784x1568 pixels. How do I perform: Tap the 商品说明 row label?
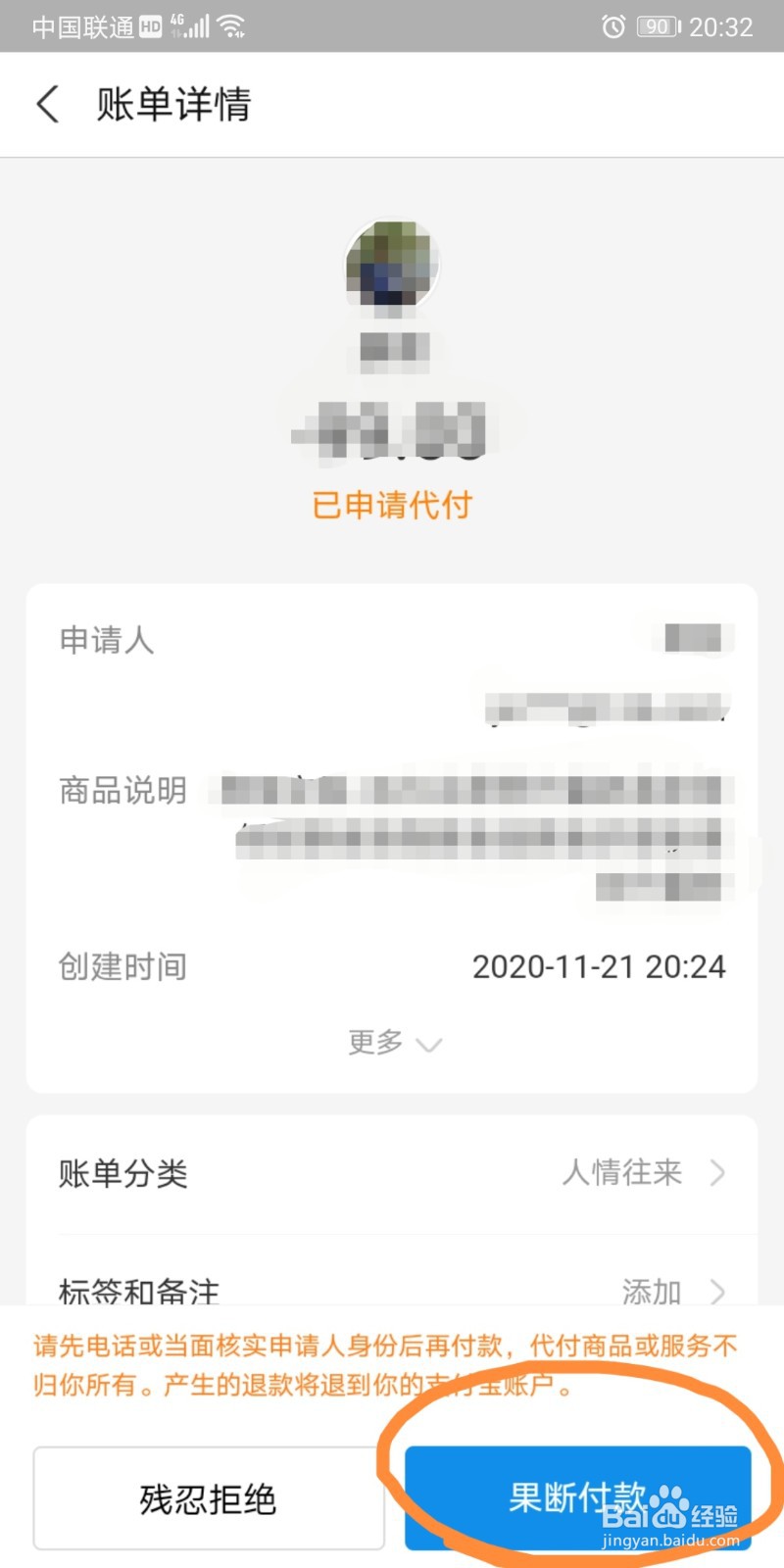[x=122, y=790]
